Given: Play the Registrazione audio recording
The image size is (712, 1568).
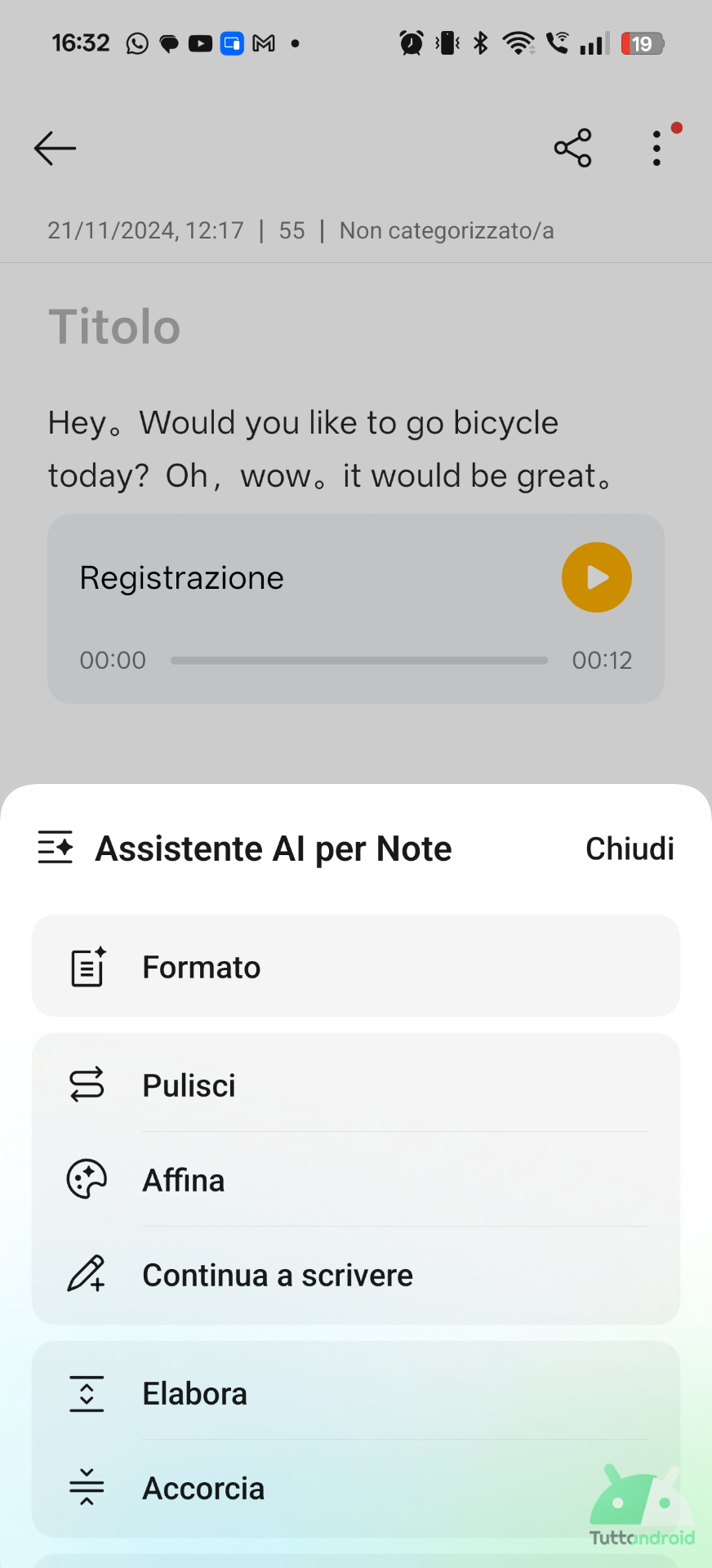Looking at the screenshot, I should coord(597,577).
